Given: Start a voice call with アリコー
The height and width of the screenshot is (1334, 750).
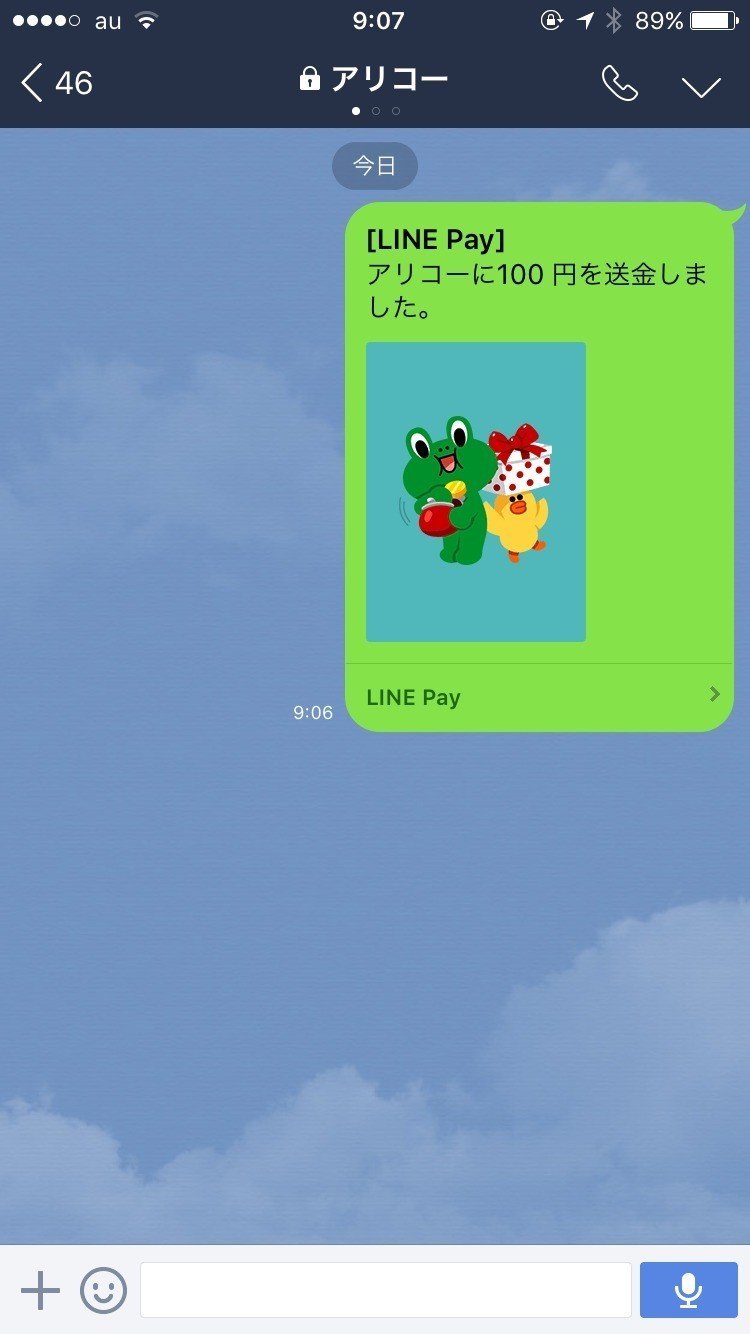Looking at the screenshot, I should click(x=619, y=84).
